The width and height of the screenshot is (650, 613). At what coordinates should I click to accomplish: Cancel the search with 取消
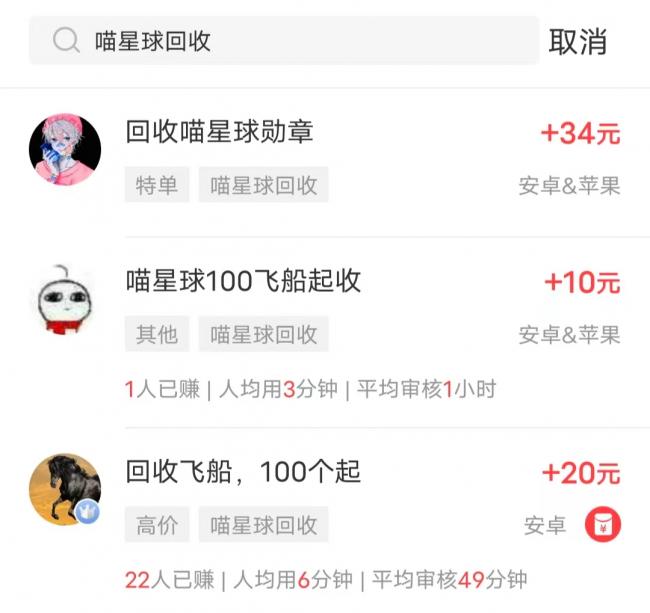[x=577, y=41]
